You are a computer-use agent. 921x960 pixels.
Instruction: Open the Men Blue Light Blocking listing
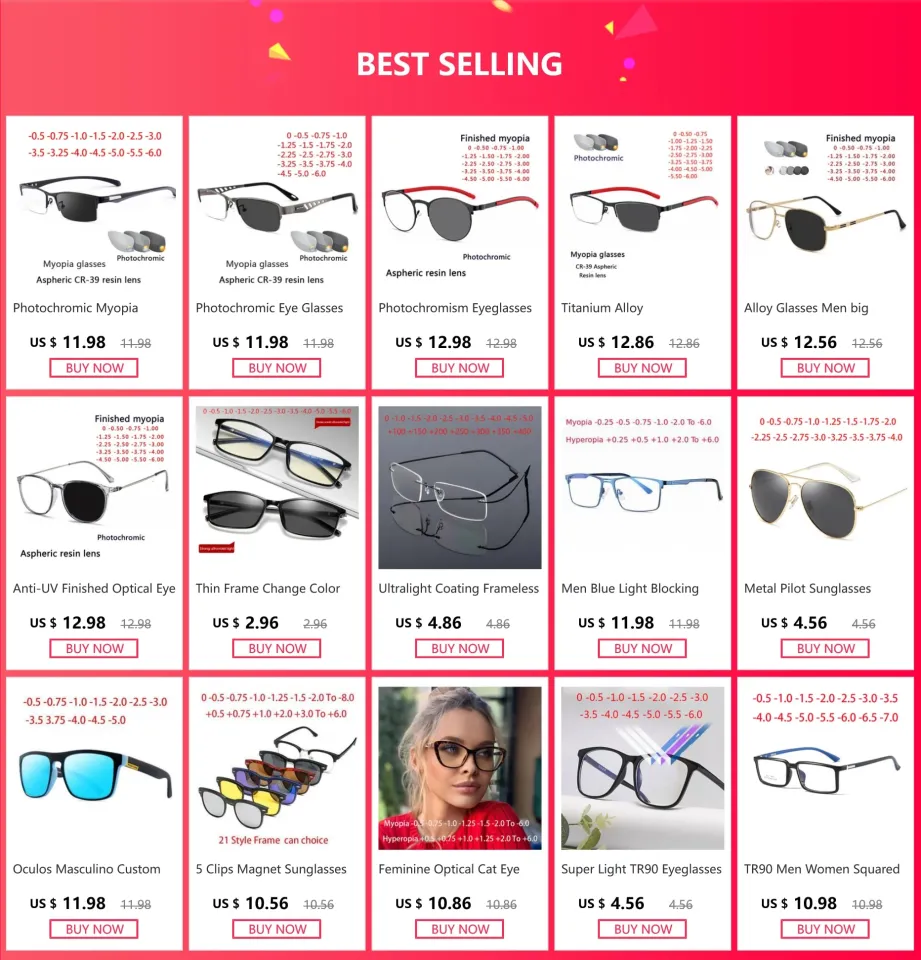click(641, 588)
